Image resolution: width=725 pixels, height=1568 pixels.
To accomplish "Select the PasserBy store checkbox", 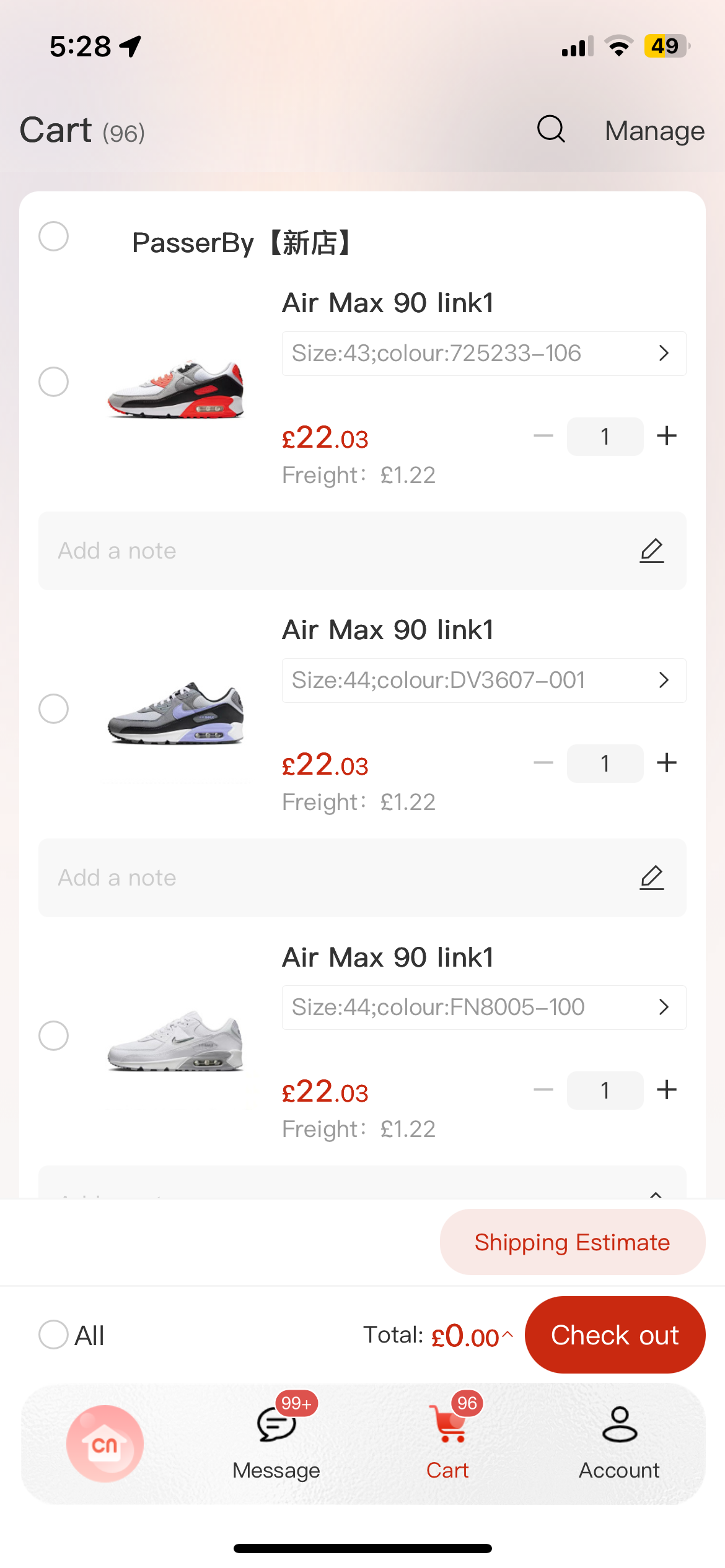I will pyautogui.click(x=53, y=236).
